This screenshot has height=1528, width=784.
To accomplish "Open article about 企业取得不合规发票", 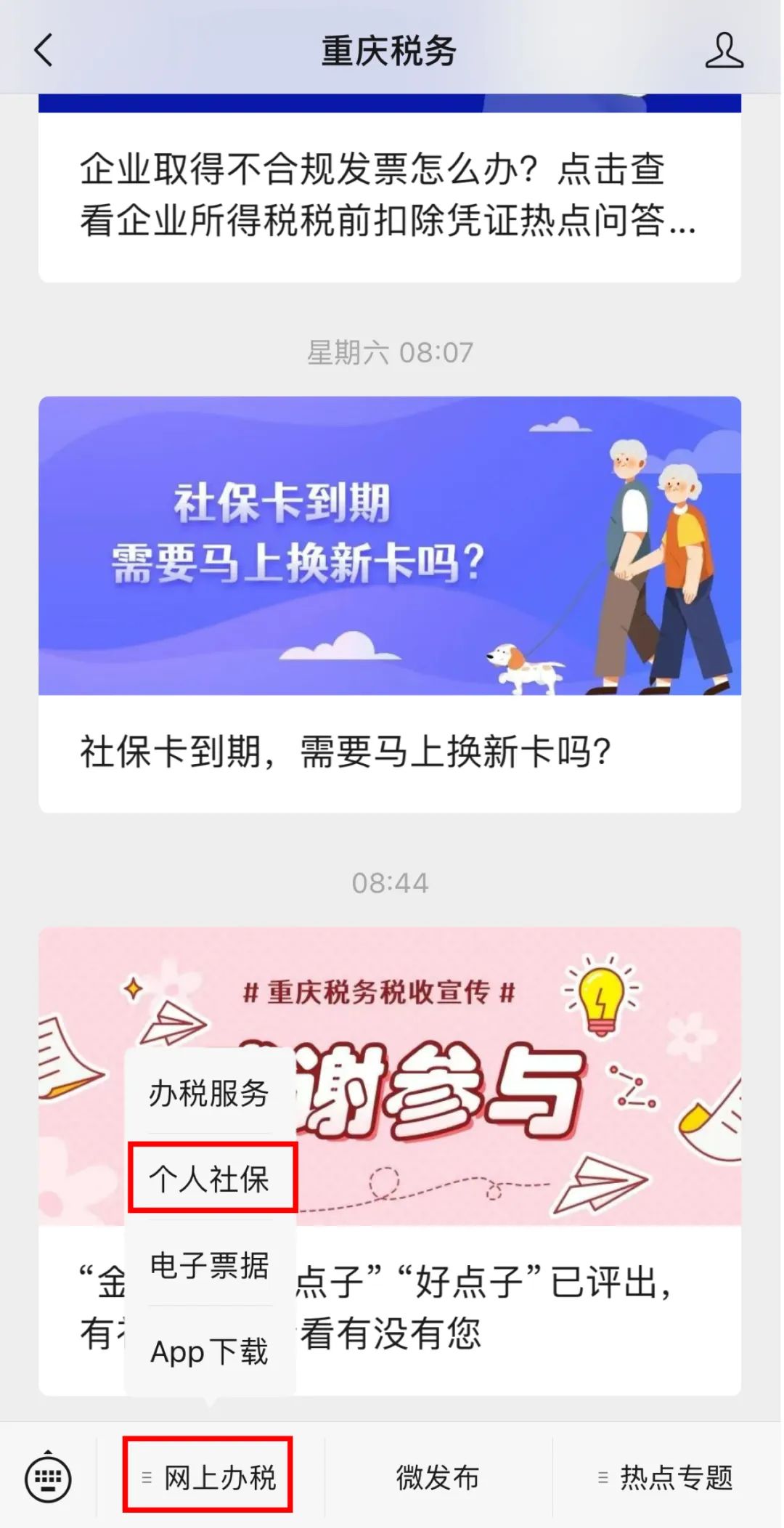I will 389,195.
